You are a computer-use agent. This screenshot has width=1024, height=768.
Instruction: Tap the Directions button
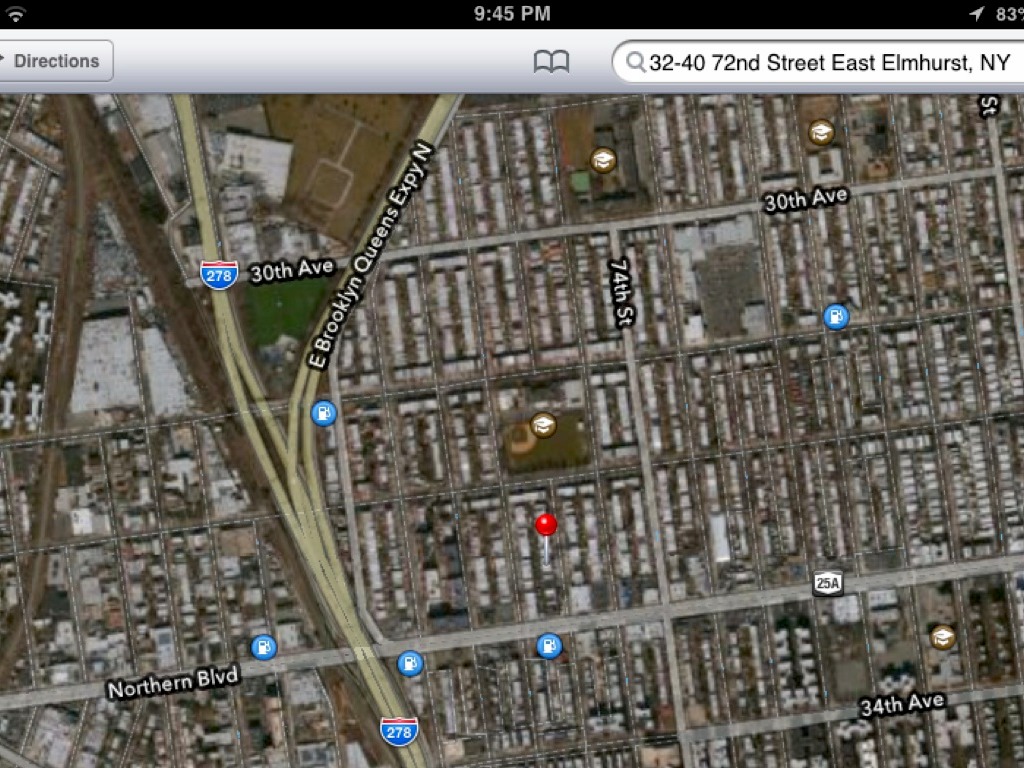point(55,61)
